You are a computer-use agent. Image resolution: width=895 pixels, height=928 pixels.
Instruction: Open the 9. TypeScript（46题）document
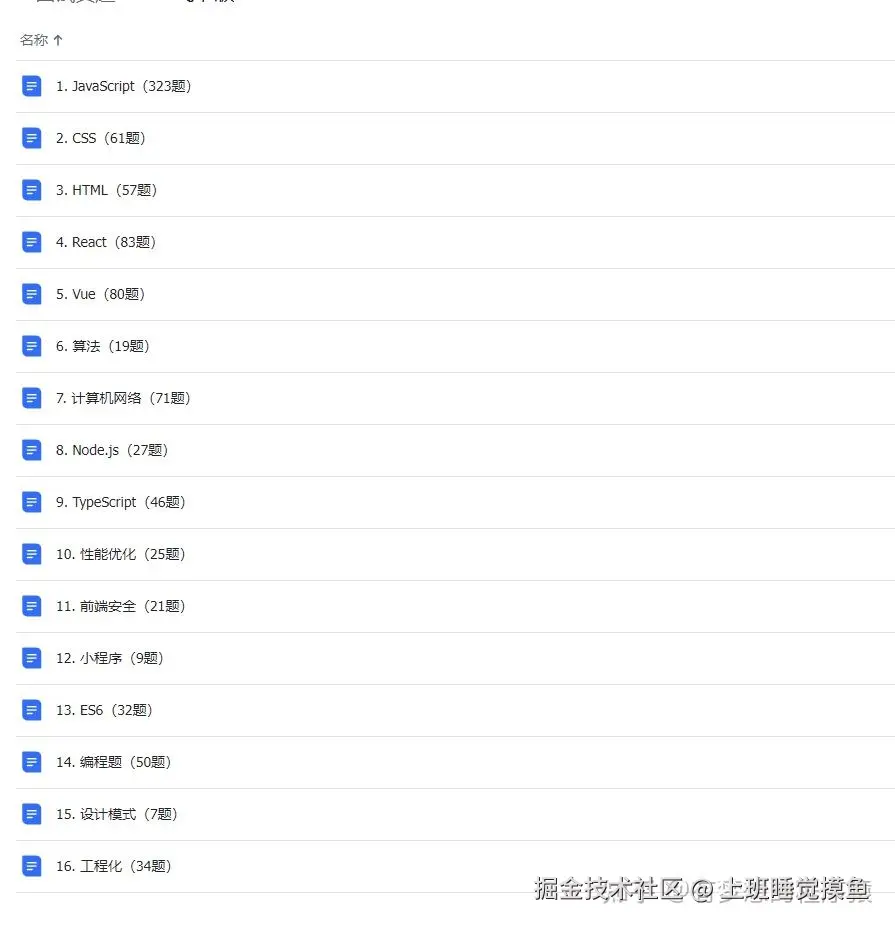120,502
